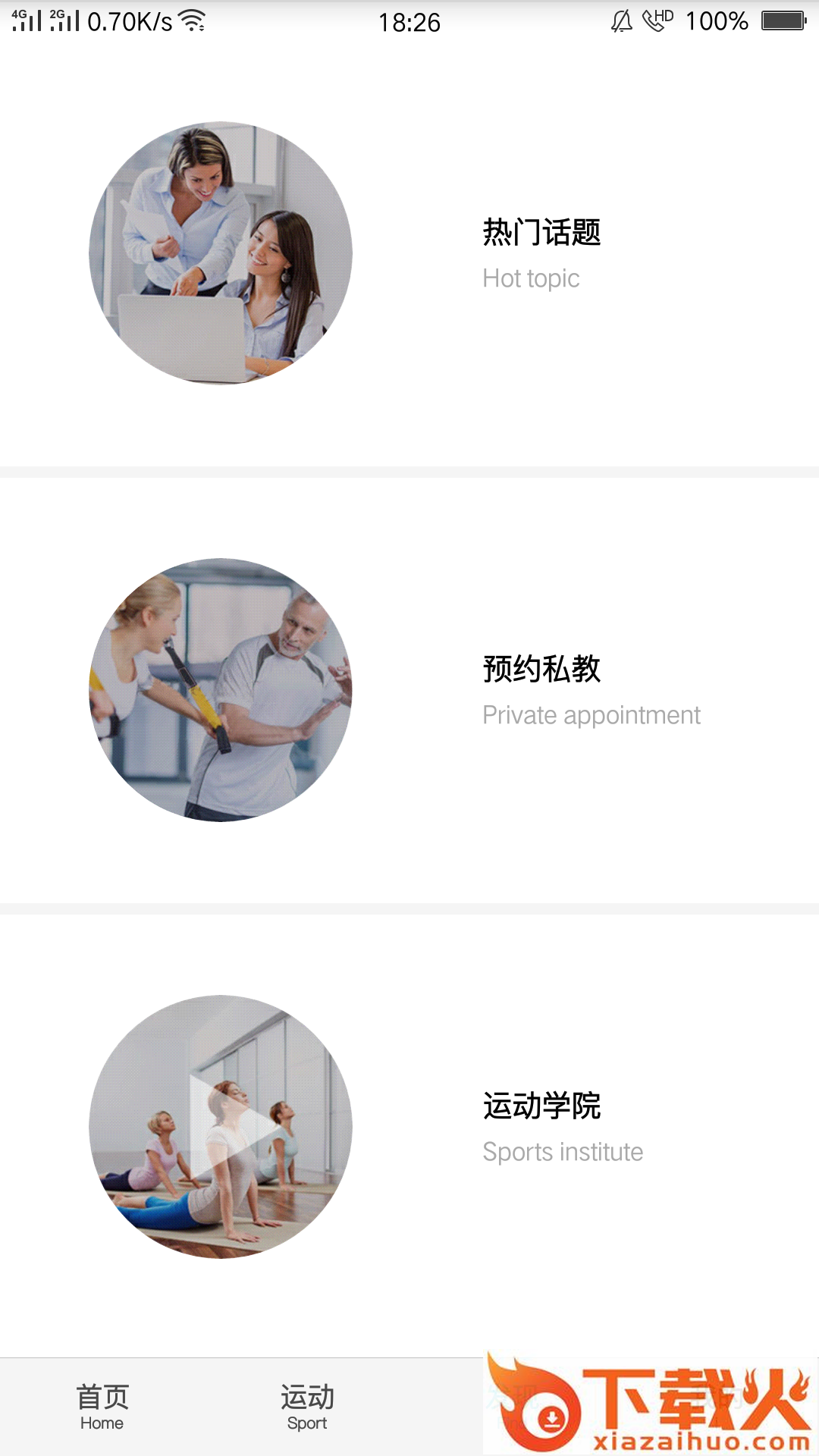The height and width of the screenshot is (1456, 819).
Task: Open the Sports institute section
Action: 562,1127
